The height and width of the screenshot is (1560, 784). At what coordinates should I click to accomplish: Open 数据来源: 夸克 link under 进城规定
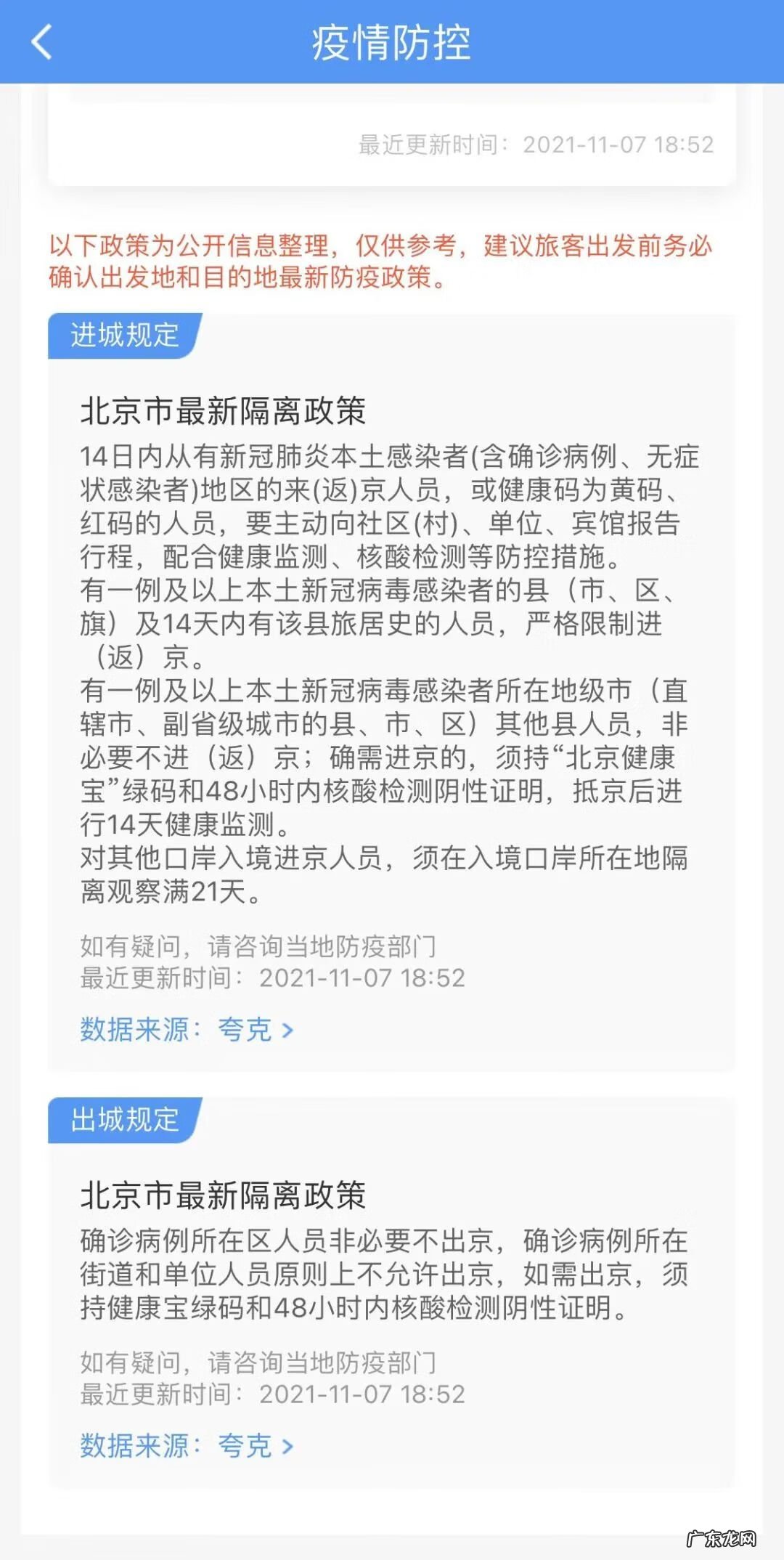pyautogui.click(x=187, y=1030)
